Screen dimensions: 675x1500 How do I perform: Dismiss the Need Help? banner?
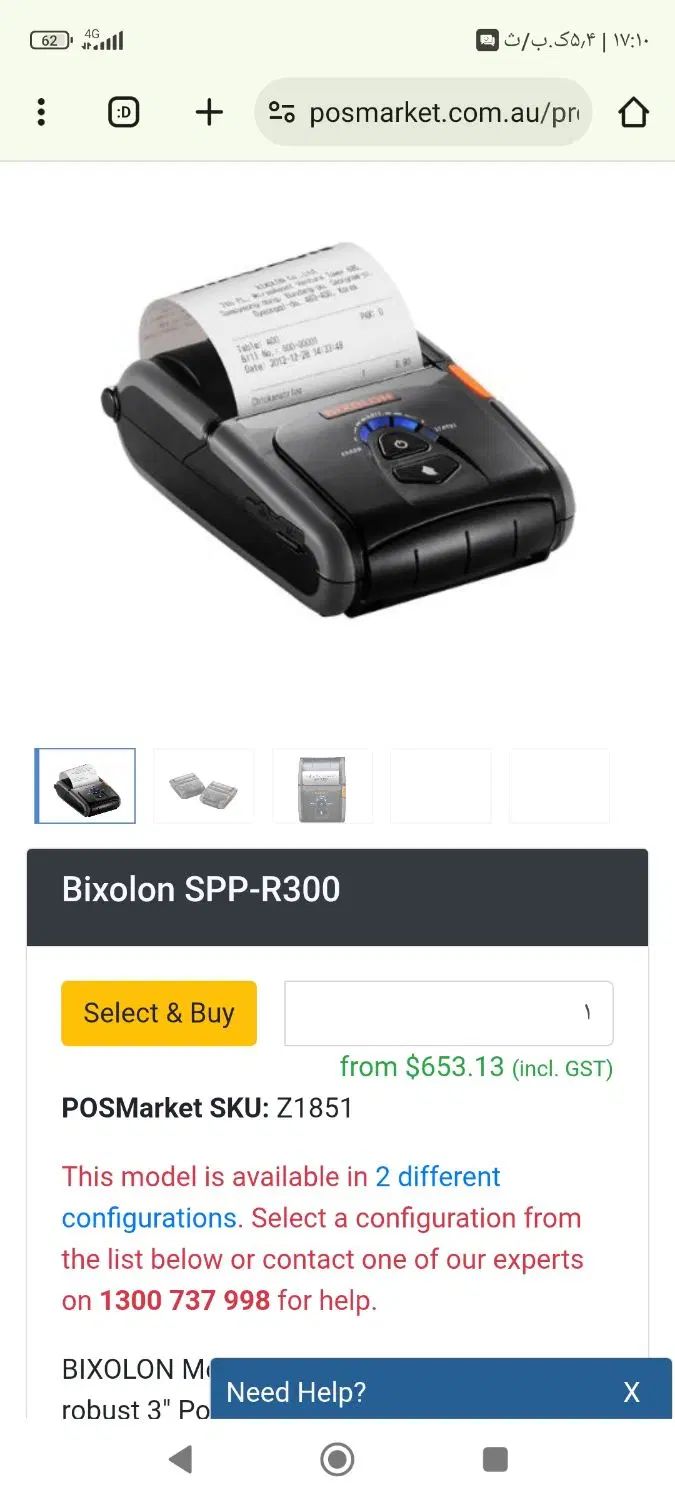[x=631, y=1391]
